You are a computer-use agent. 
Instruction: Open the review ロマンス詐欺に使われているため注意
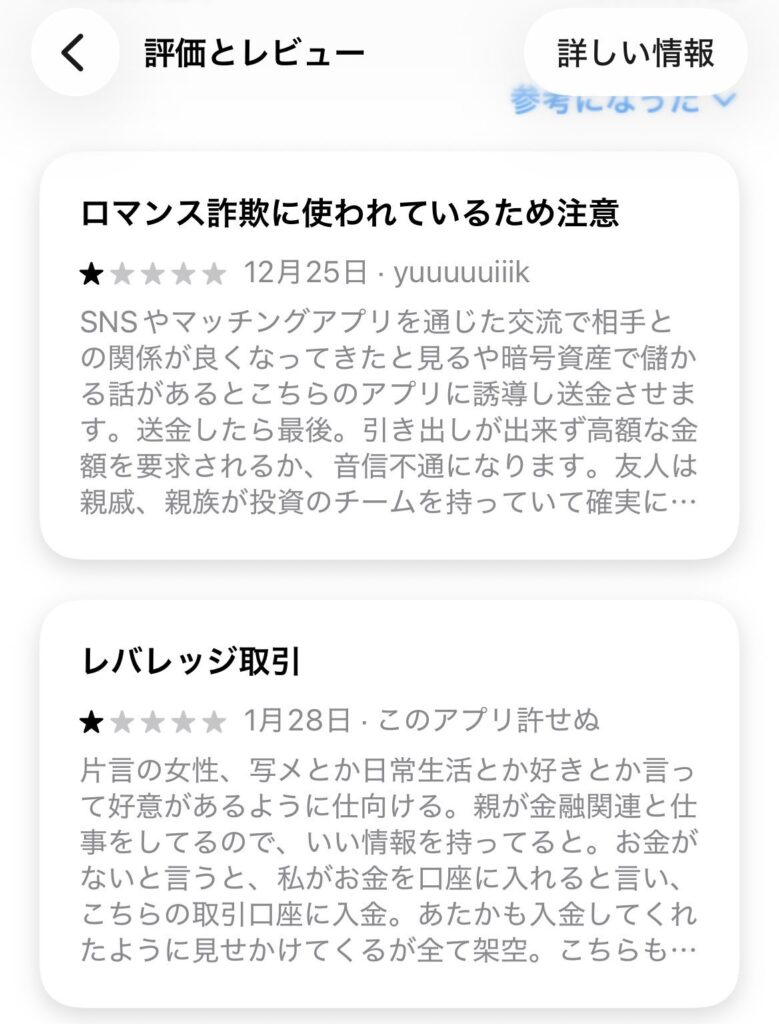pos(389,355)
